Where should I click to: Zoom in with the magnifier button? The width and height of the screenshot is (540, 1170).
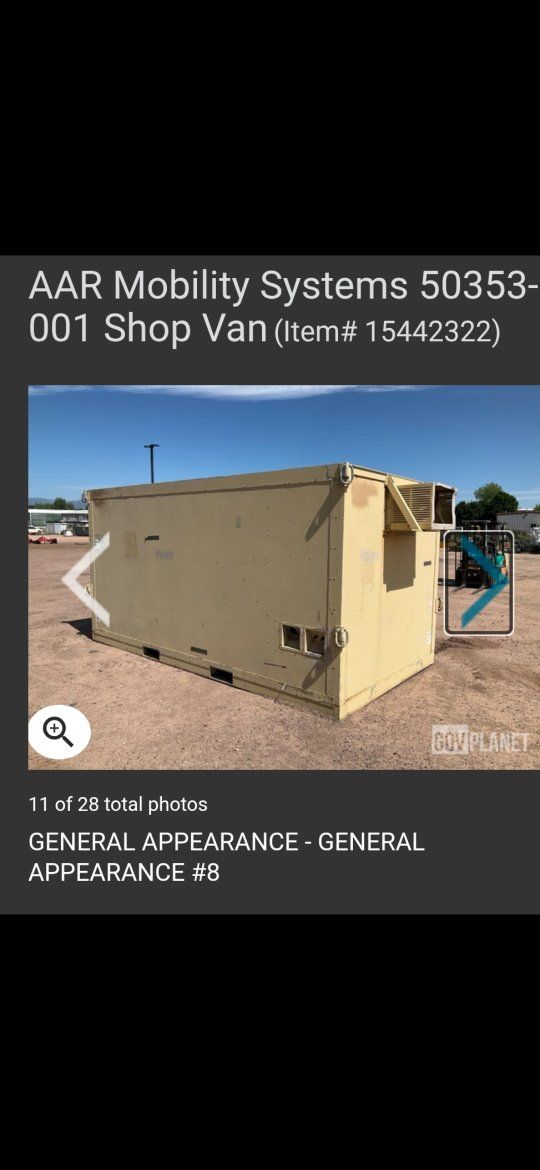59,732
